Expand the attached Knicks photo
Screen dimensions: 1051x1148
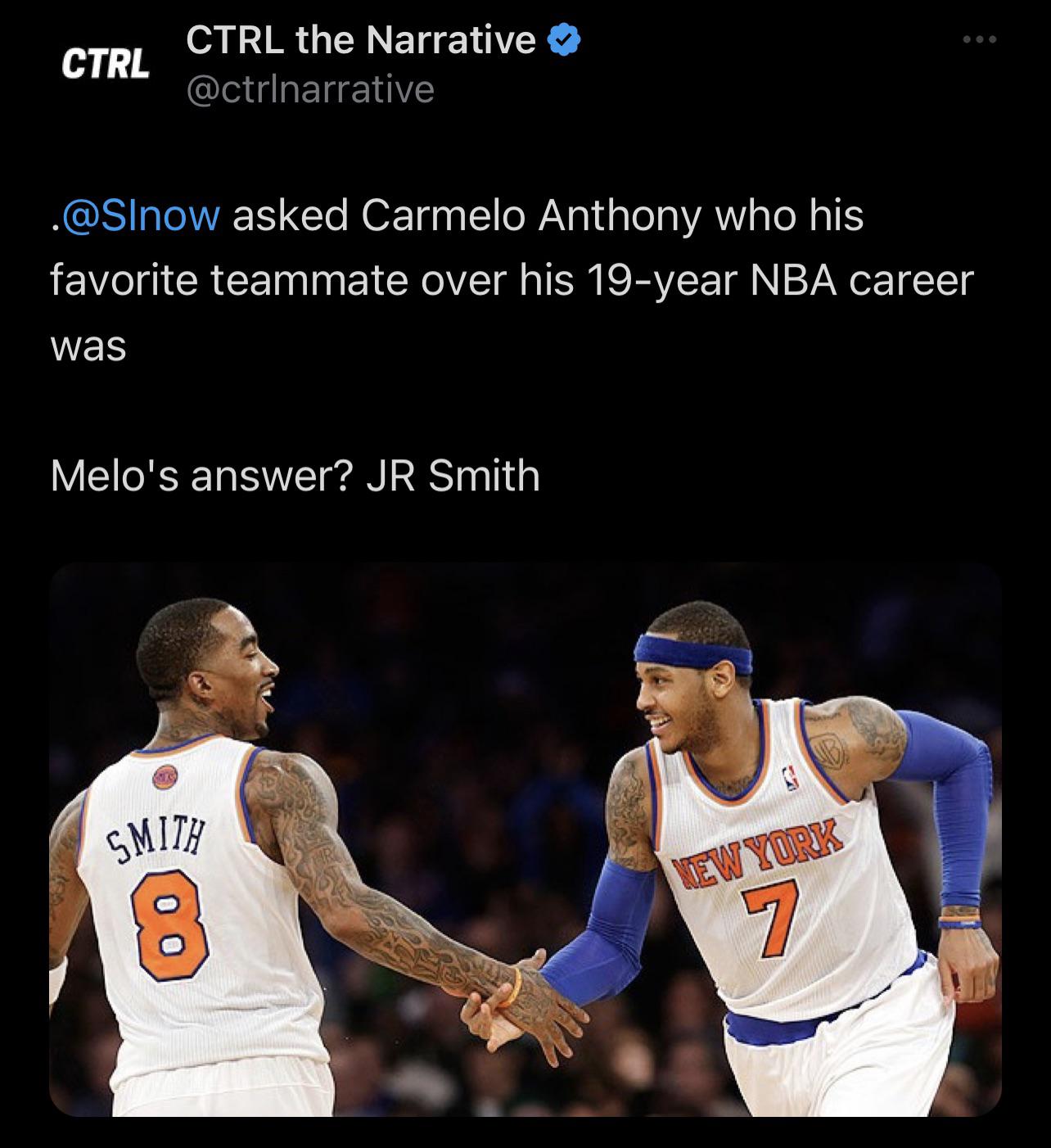525,838
